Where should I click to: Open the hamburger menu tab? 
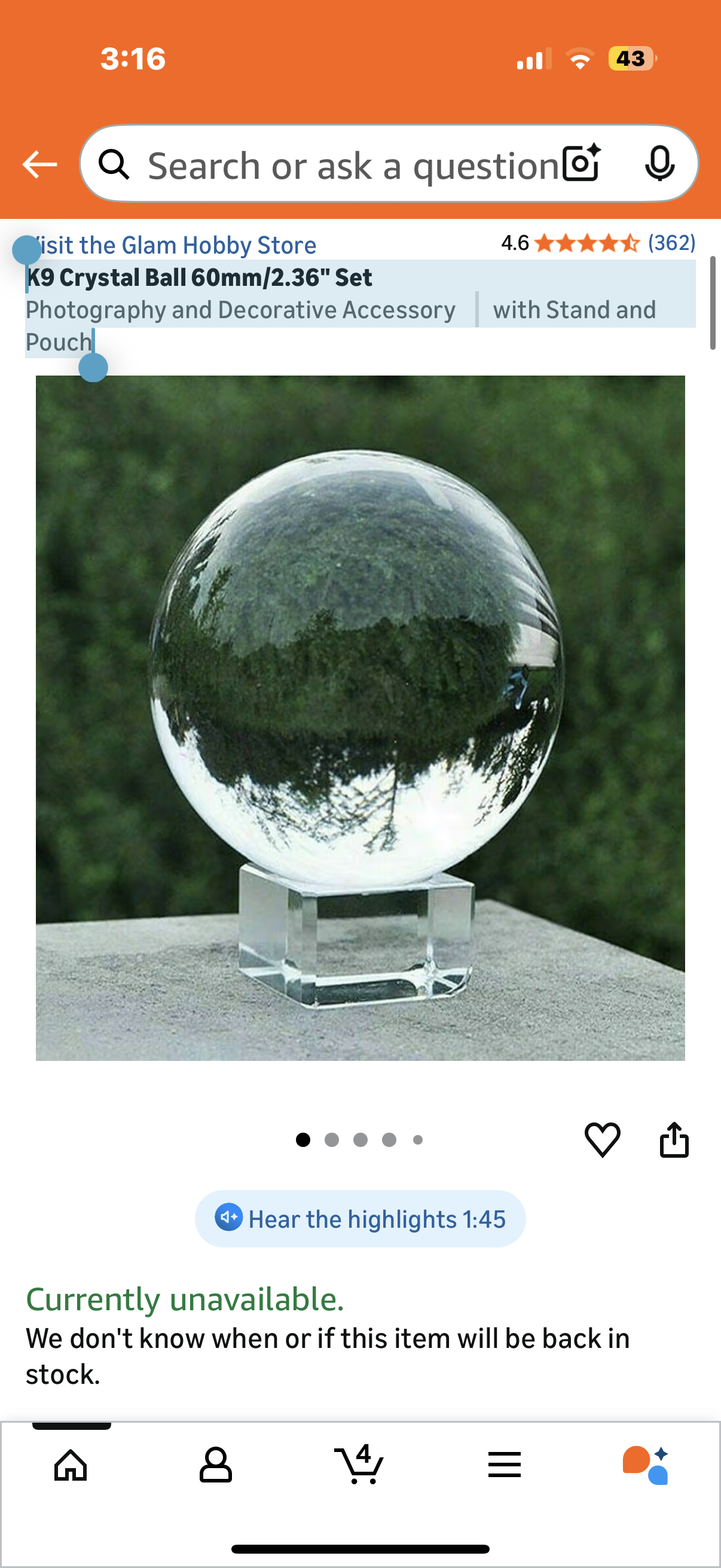(x=504, y=1465)
